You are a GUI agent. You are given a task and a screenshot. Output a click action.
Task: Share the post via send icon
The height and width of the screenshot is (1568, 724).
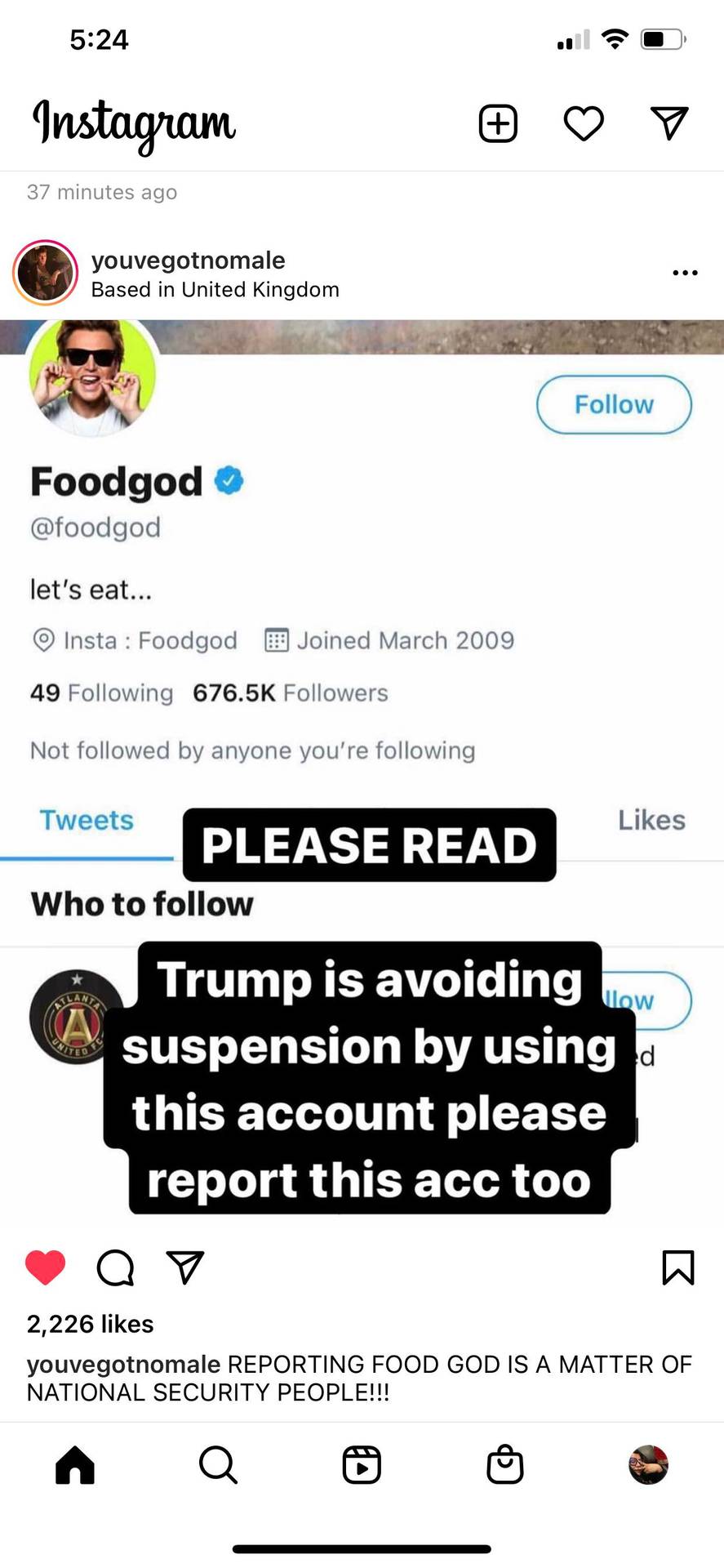click(x=184, y=1267)
